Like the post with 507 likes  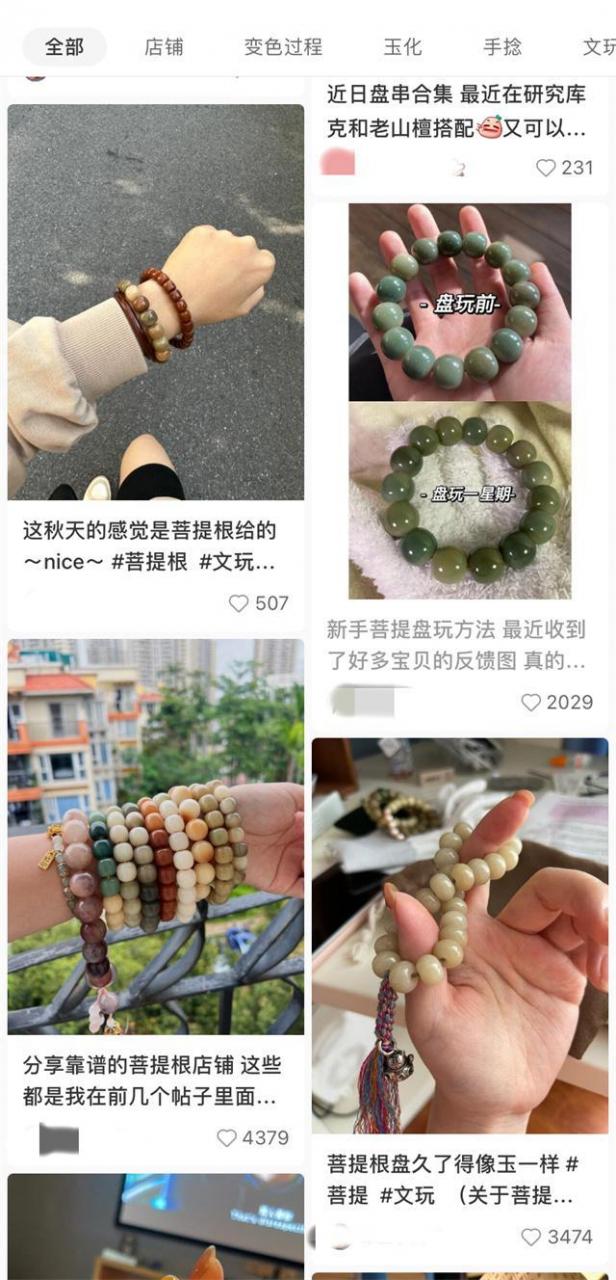[x=239, y=603]
